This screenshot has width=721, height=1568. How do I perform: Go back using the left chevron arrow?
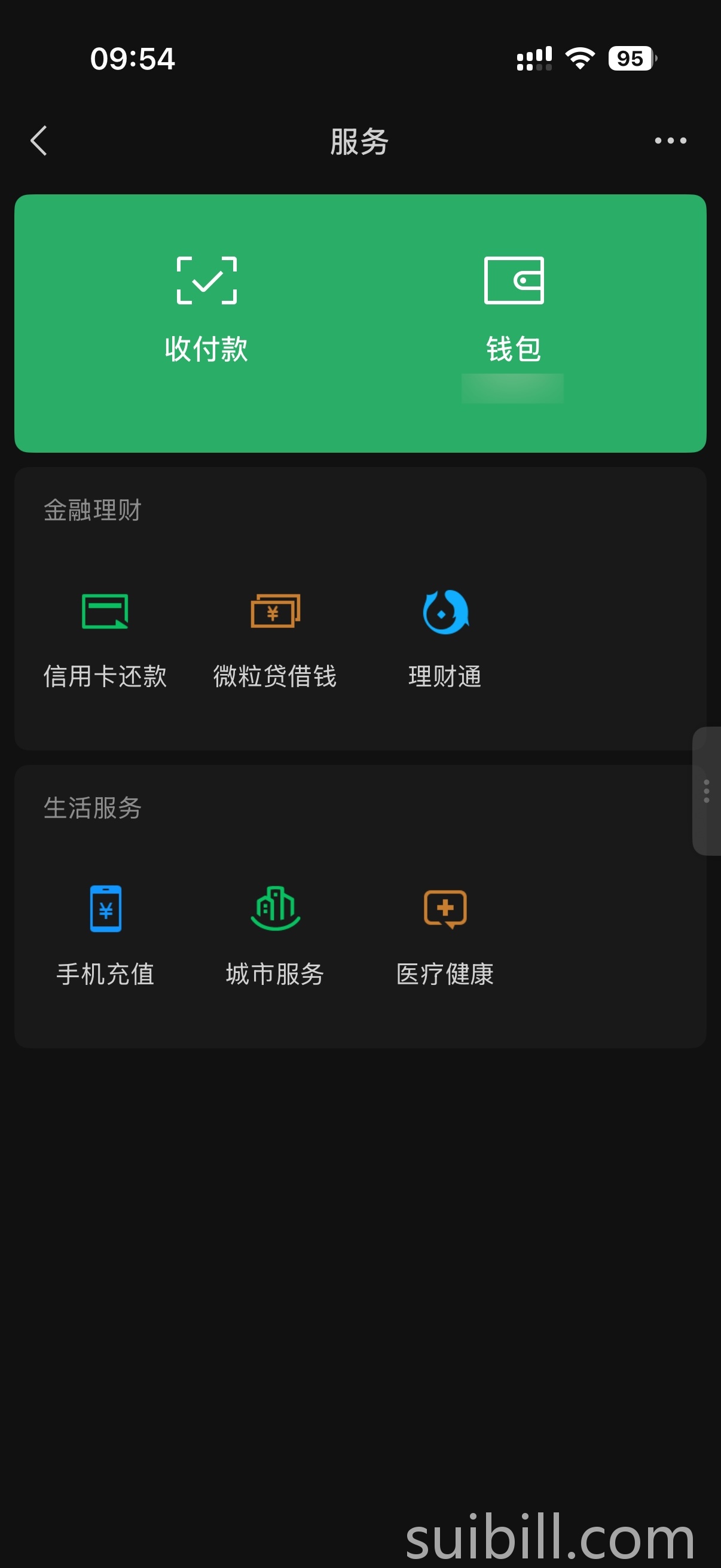point(38,141)
